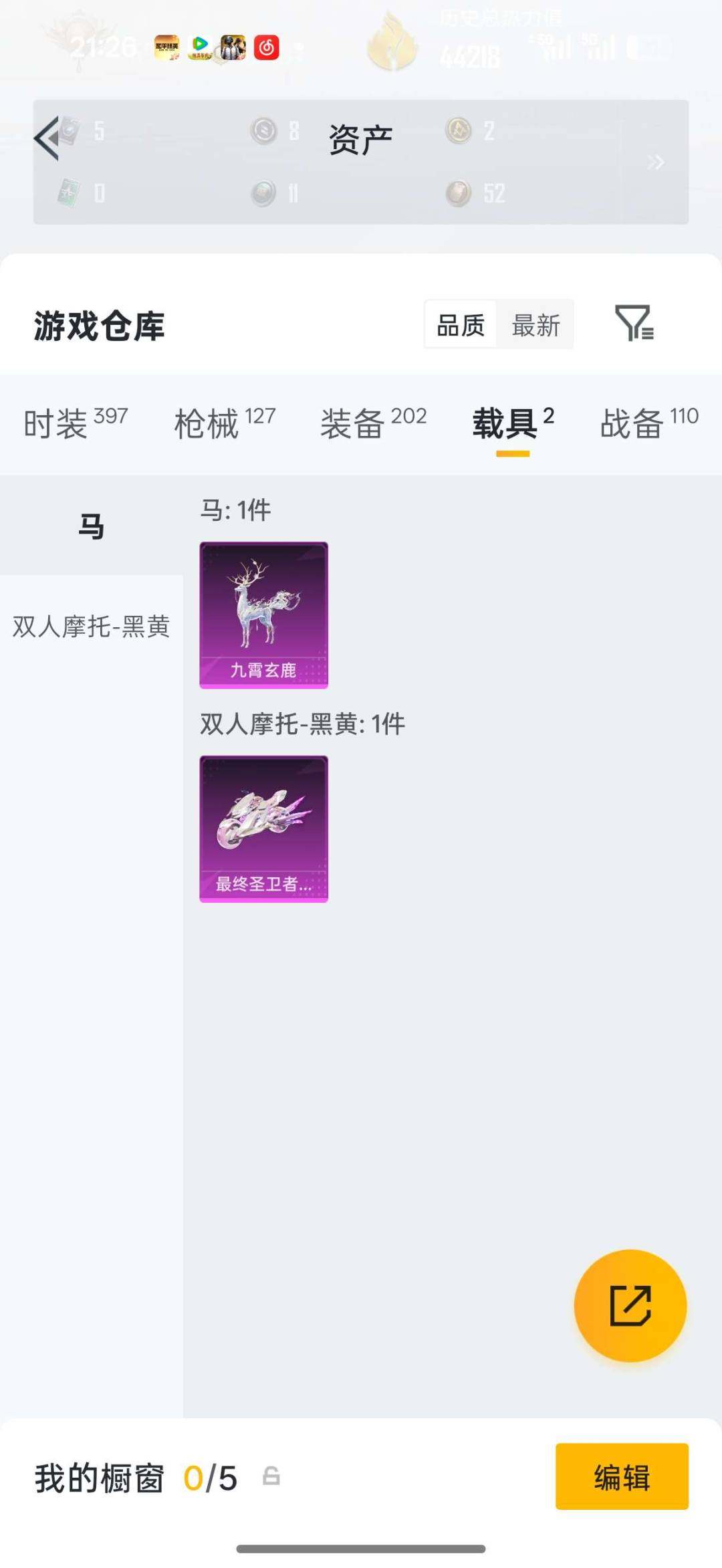
Task: Expand more assets via the double chevron
Action: (x=656, y=160)
